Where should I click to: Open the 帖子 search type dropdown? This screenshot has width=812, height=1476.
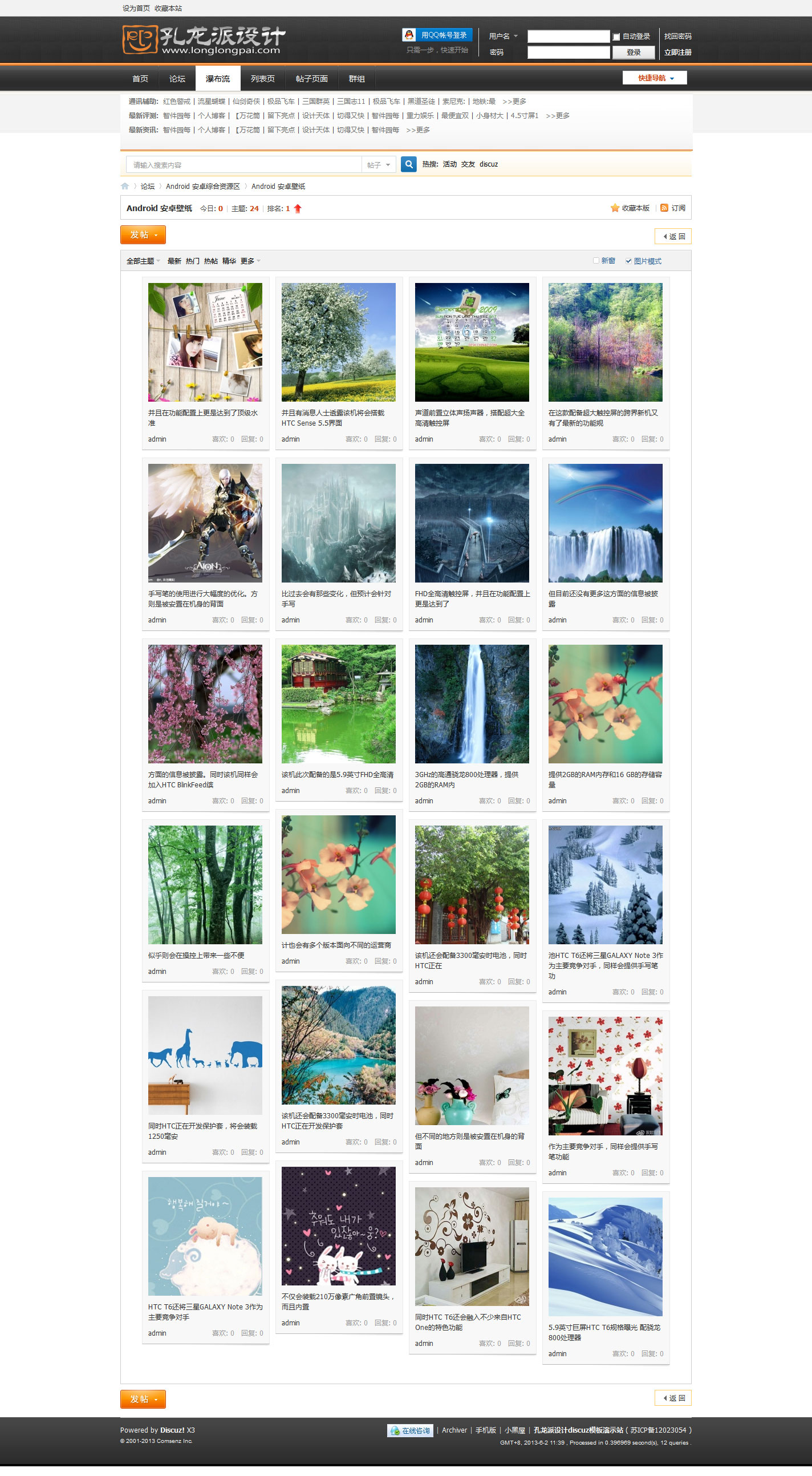click(379, 165)
